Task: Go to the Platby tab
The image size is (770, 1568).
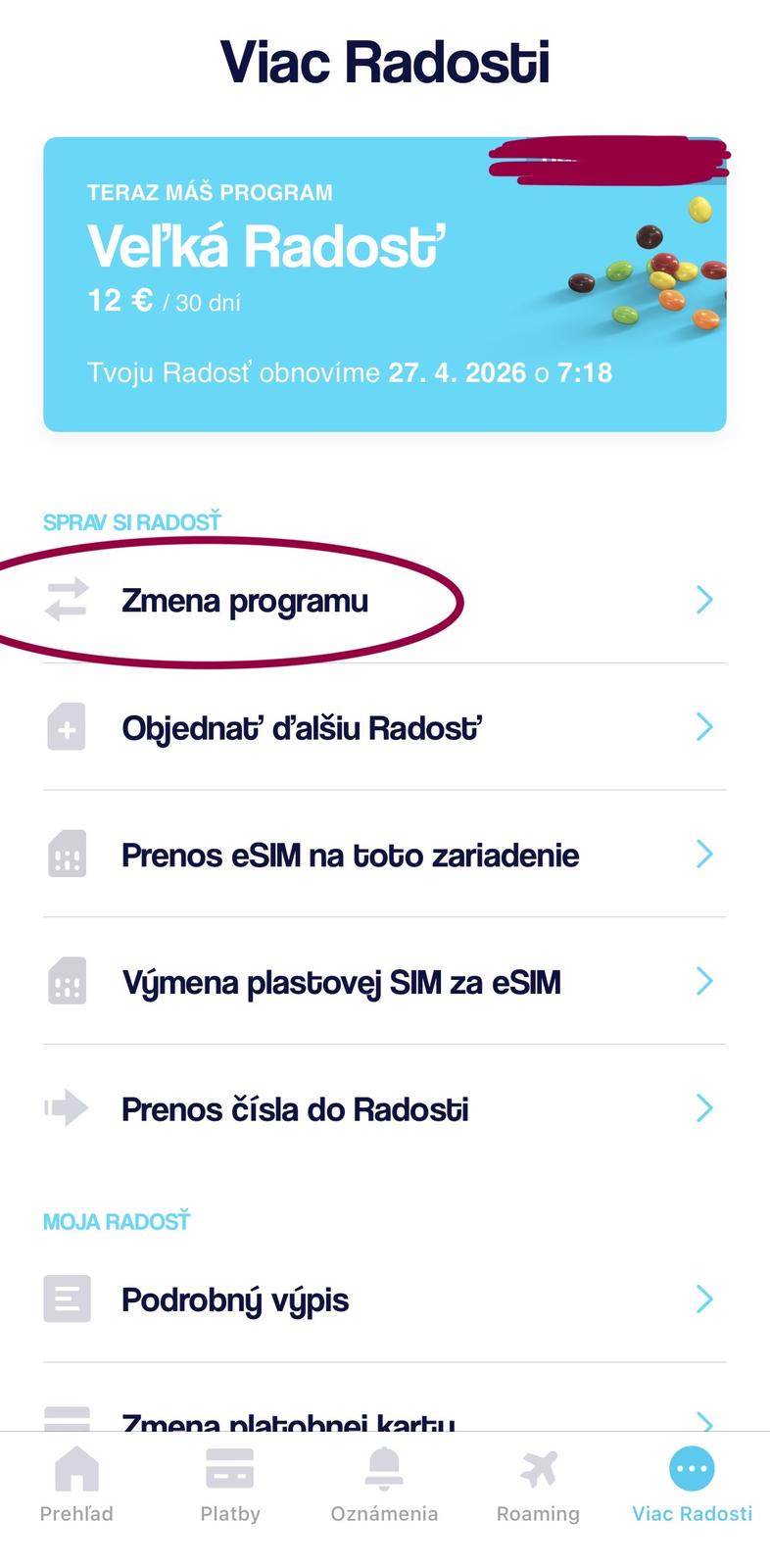Action: pyautogui.click(x=230, y=1486)
